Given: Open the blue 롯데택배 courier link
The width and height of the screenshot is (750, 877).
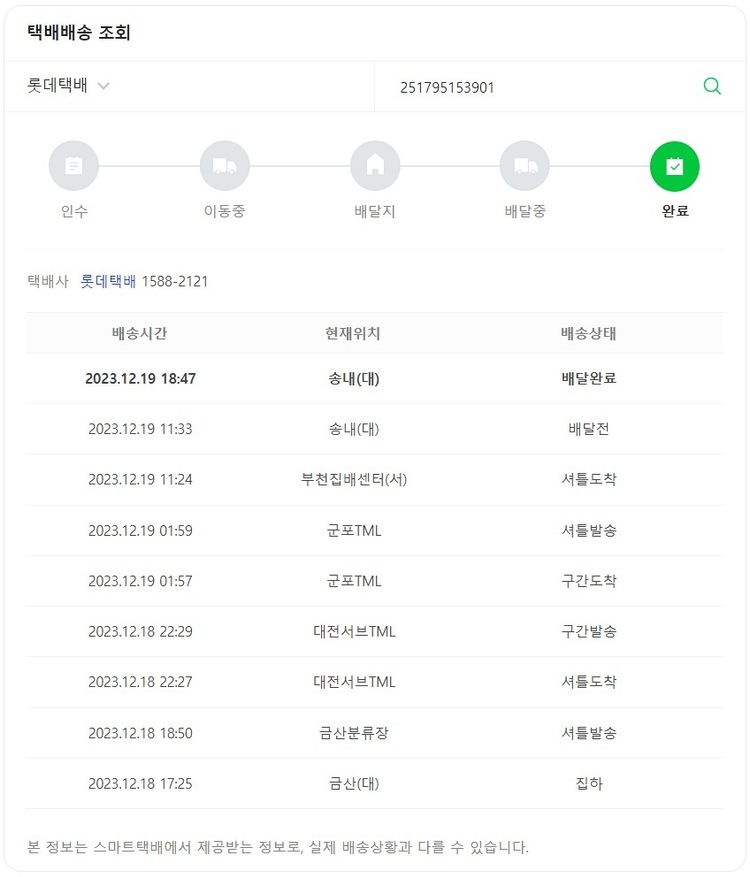Looking at the screenshot, I should point(108,281).
